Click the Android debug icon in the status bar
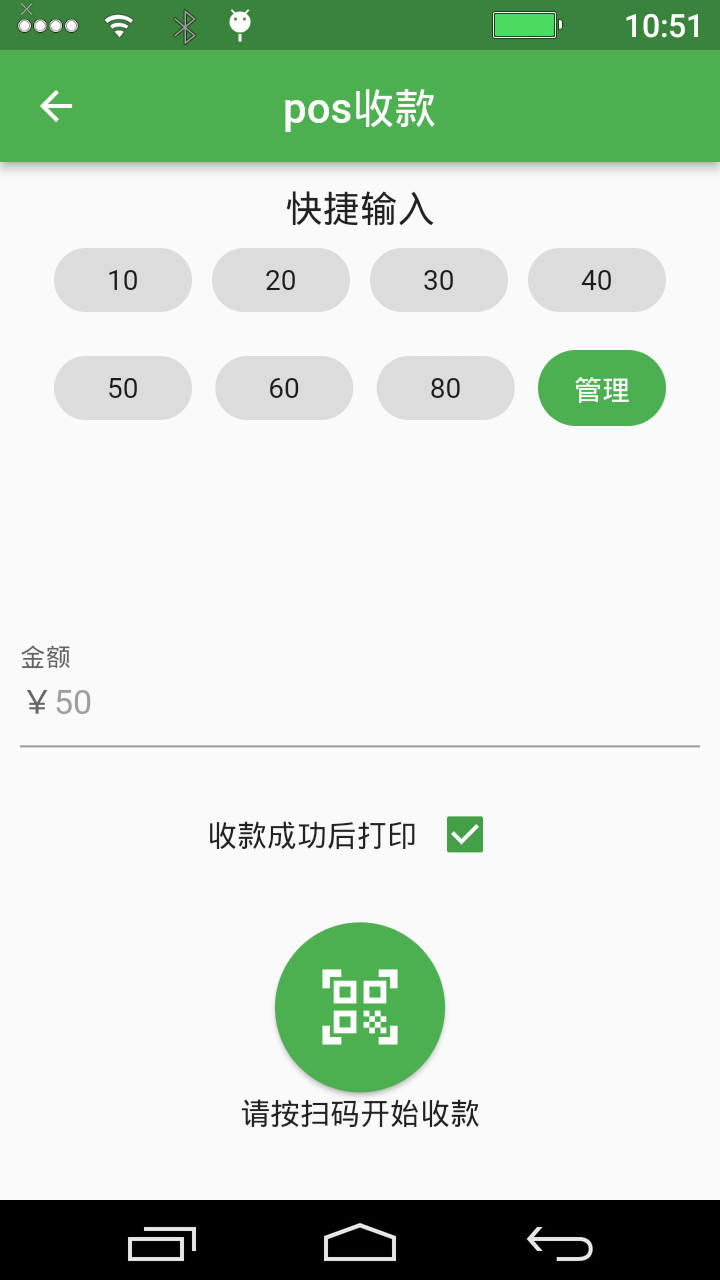This screenshot has height=1280, width=720. (x=240, y=23)
